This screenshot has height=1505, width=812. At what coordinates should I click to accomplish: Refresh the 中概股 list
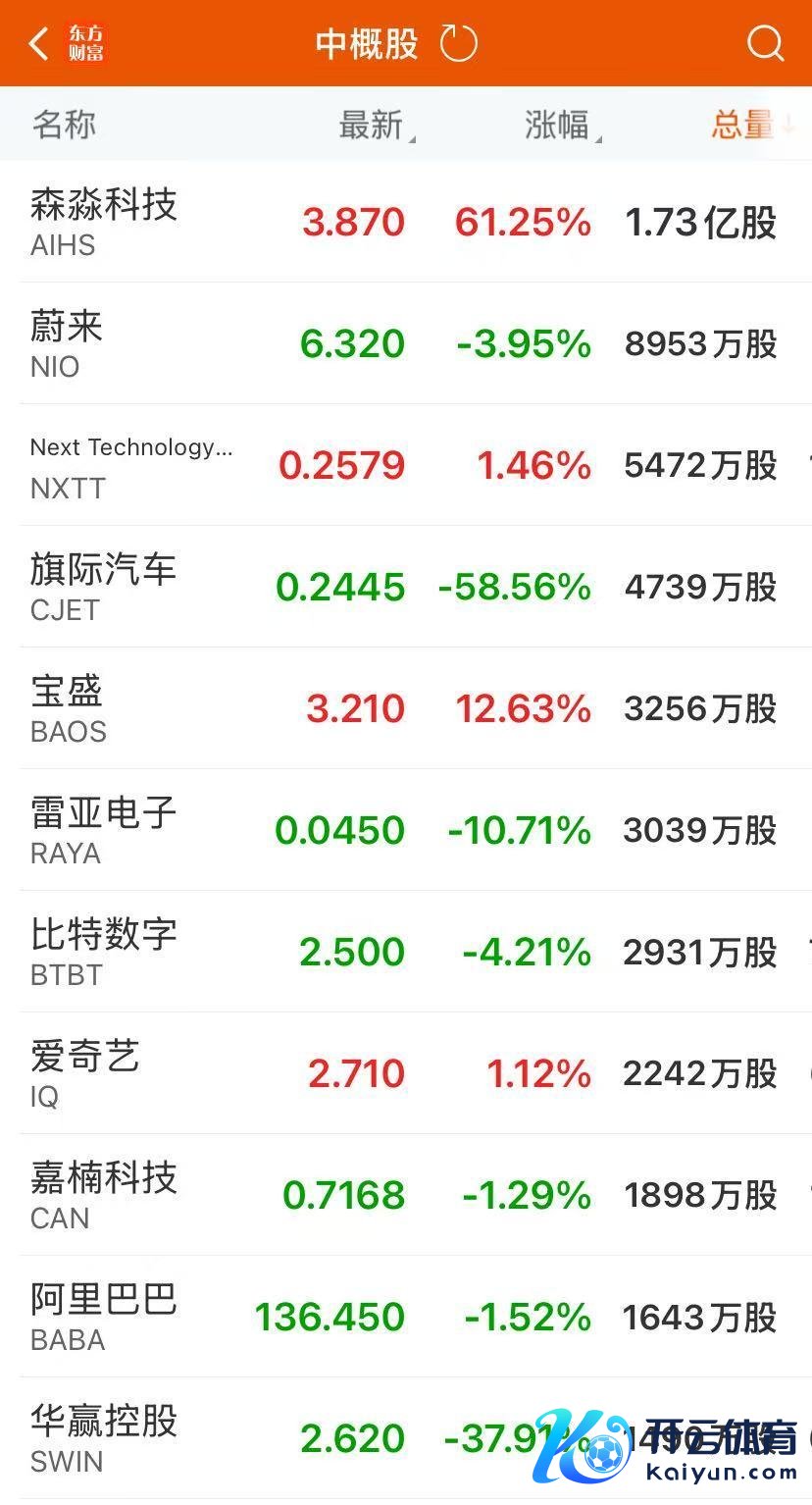pyautogui.click(x=458, y=44)
